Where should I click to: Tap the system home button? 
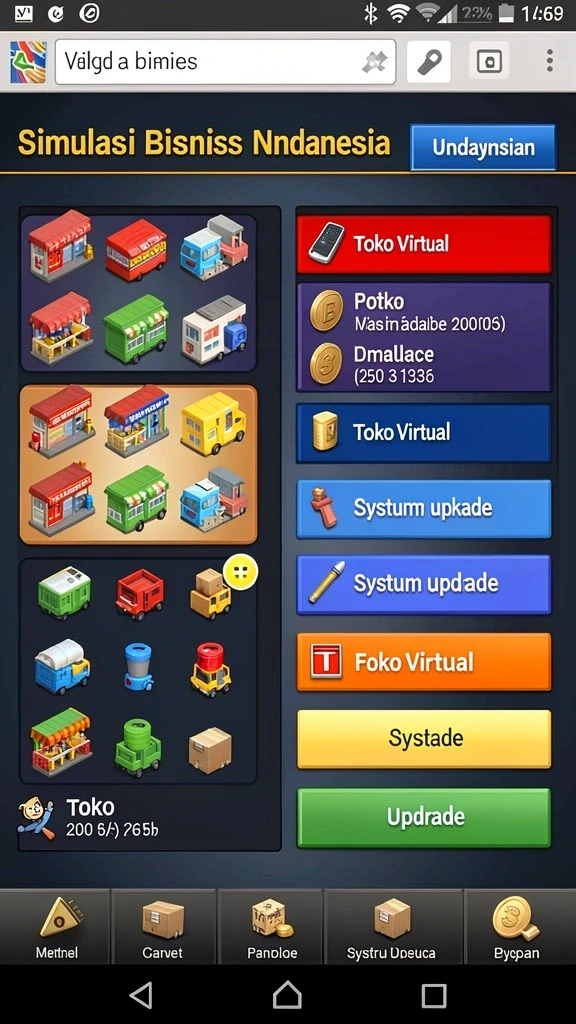click(x=287, y=995)
